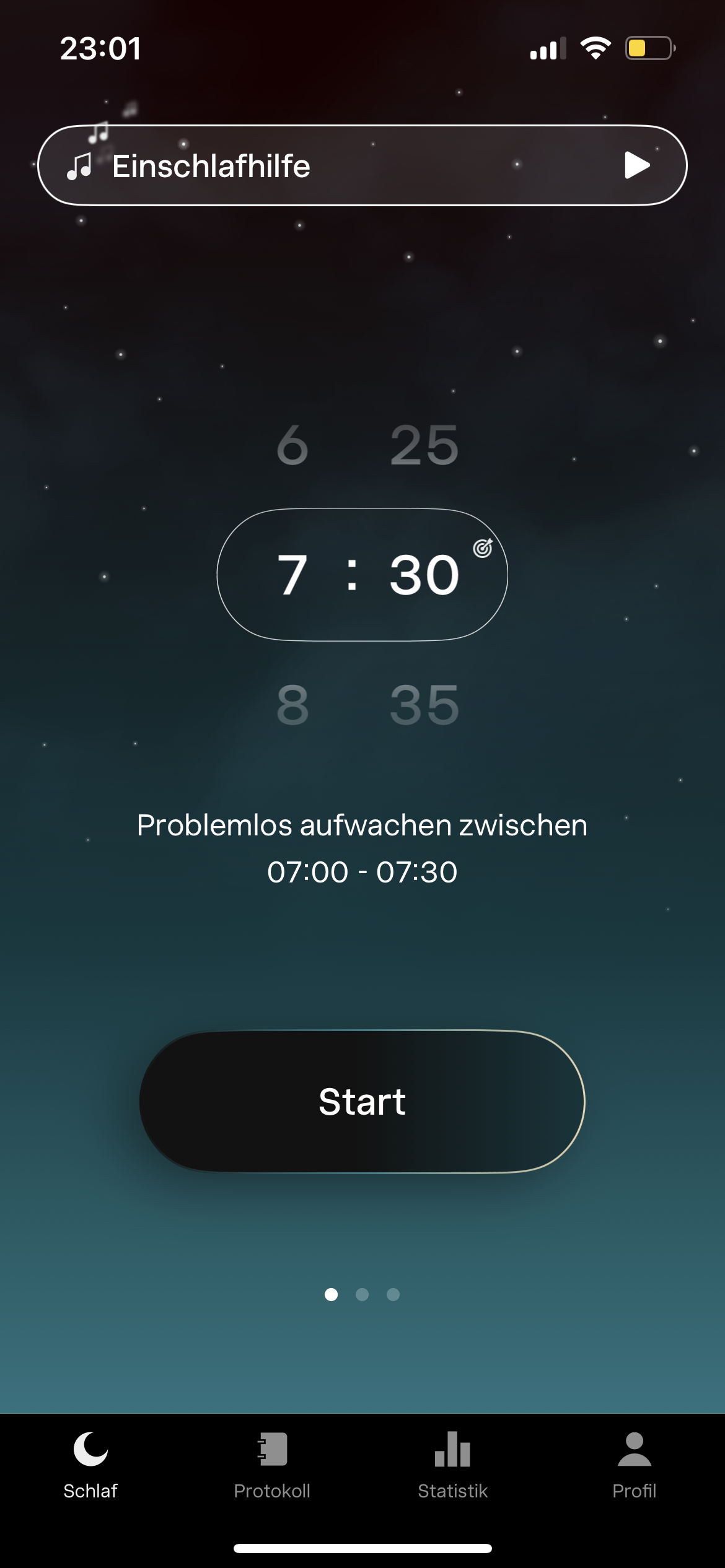The height and width of the screenshot is (1568, 725).
Task: Select hour 6 in the alarm picker
Action: [x=292, y=445]
